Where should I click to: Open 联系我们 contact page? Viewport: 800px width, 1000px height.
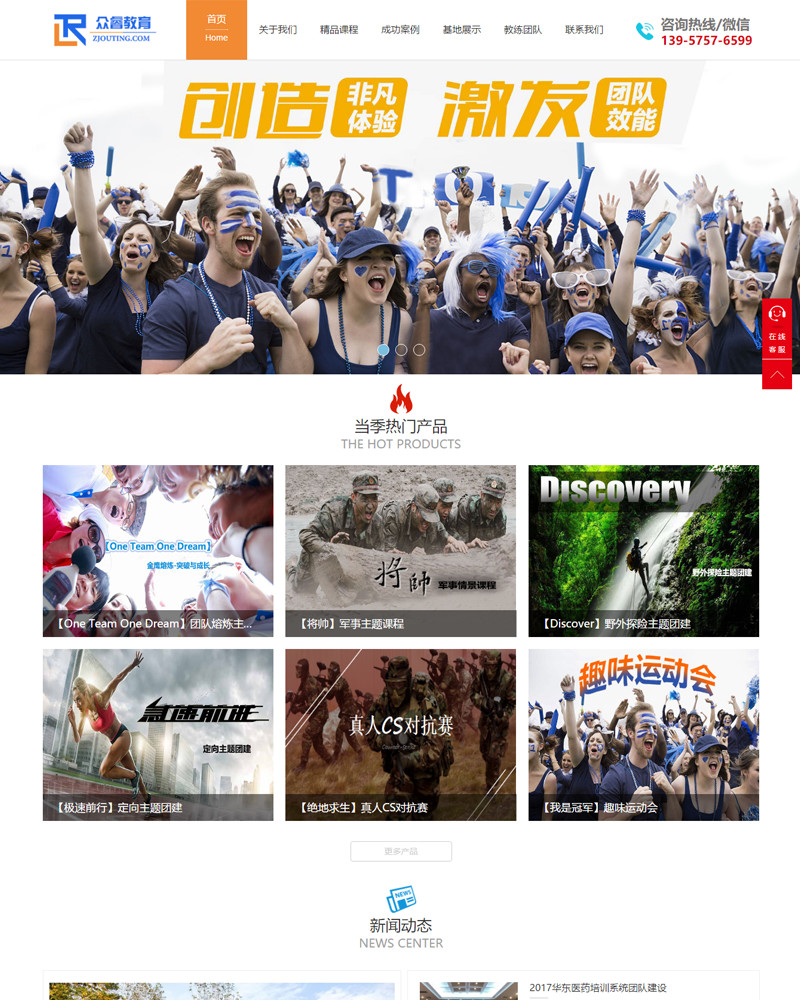click(584, 30)
